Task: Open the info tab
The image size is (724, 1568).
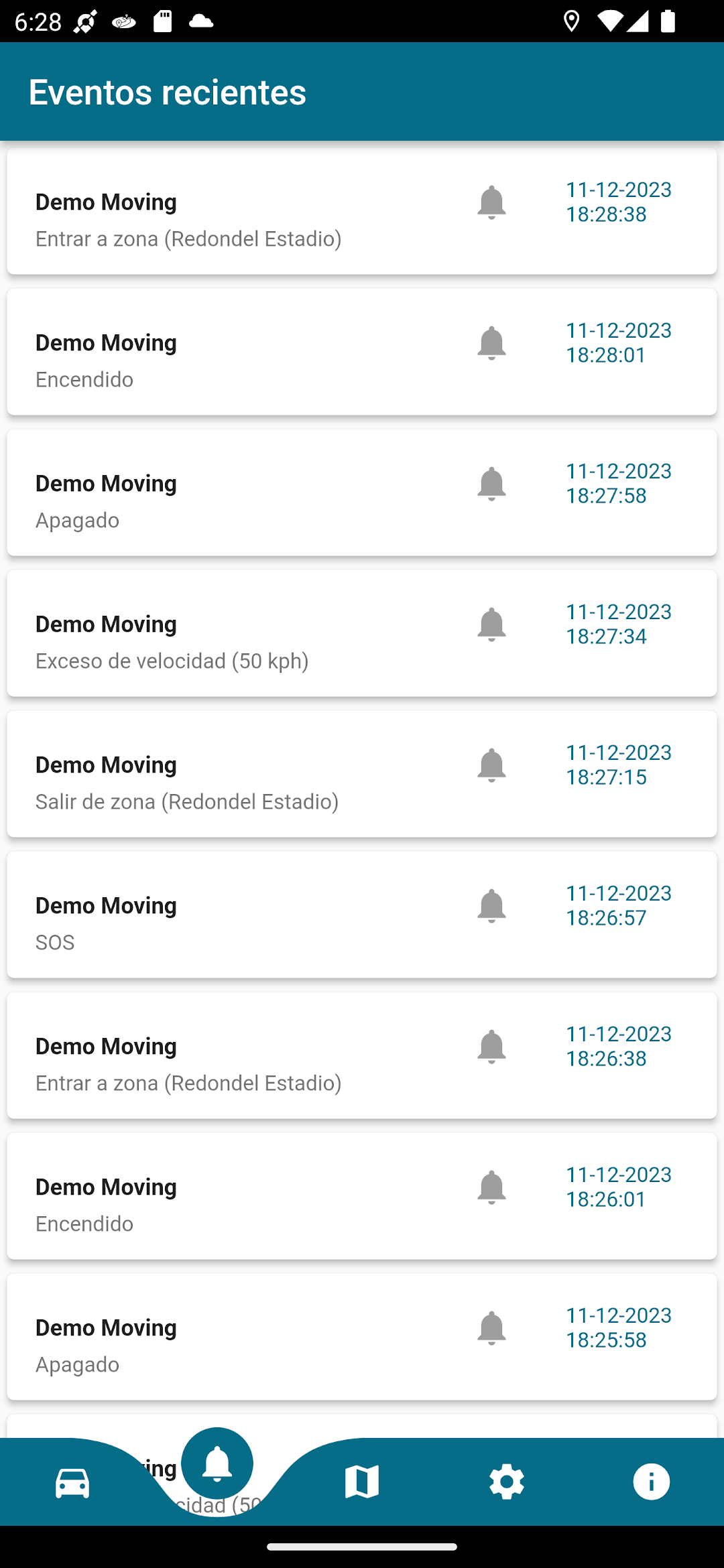Action: pyautogui.click(x=652, y=1482)
